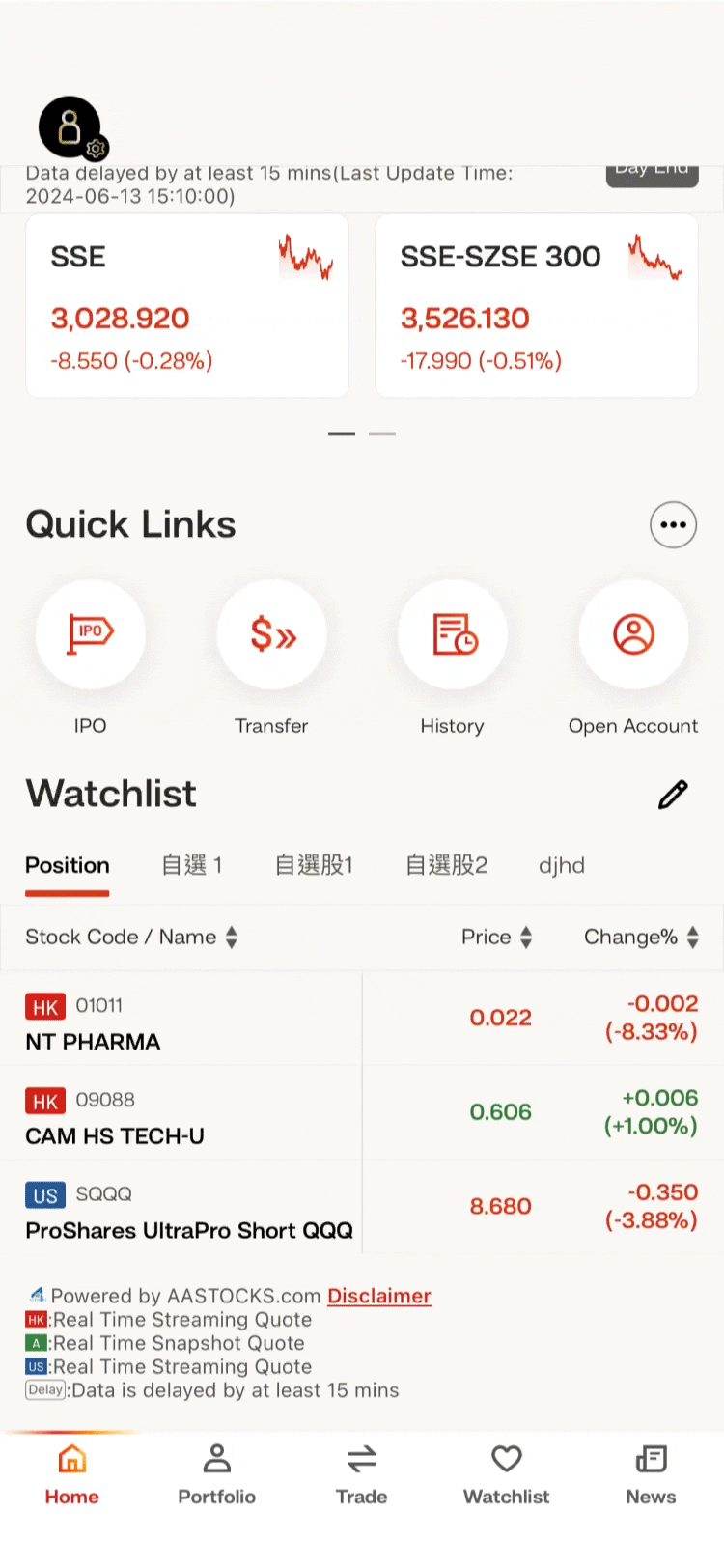Open NT PHARMA stock details
Image resolution: width=724 pixels, height=1568 pixels.
(362, 1019)
